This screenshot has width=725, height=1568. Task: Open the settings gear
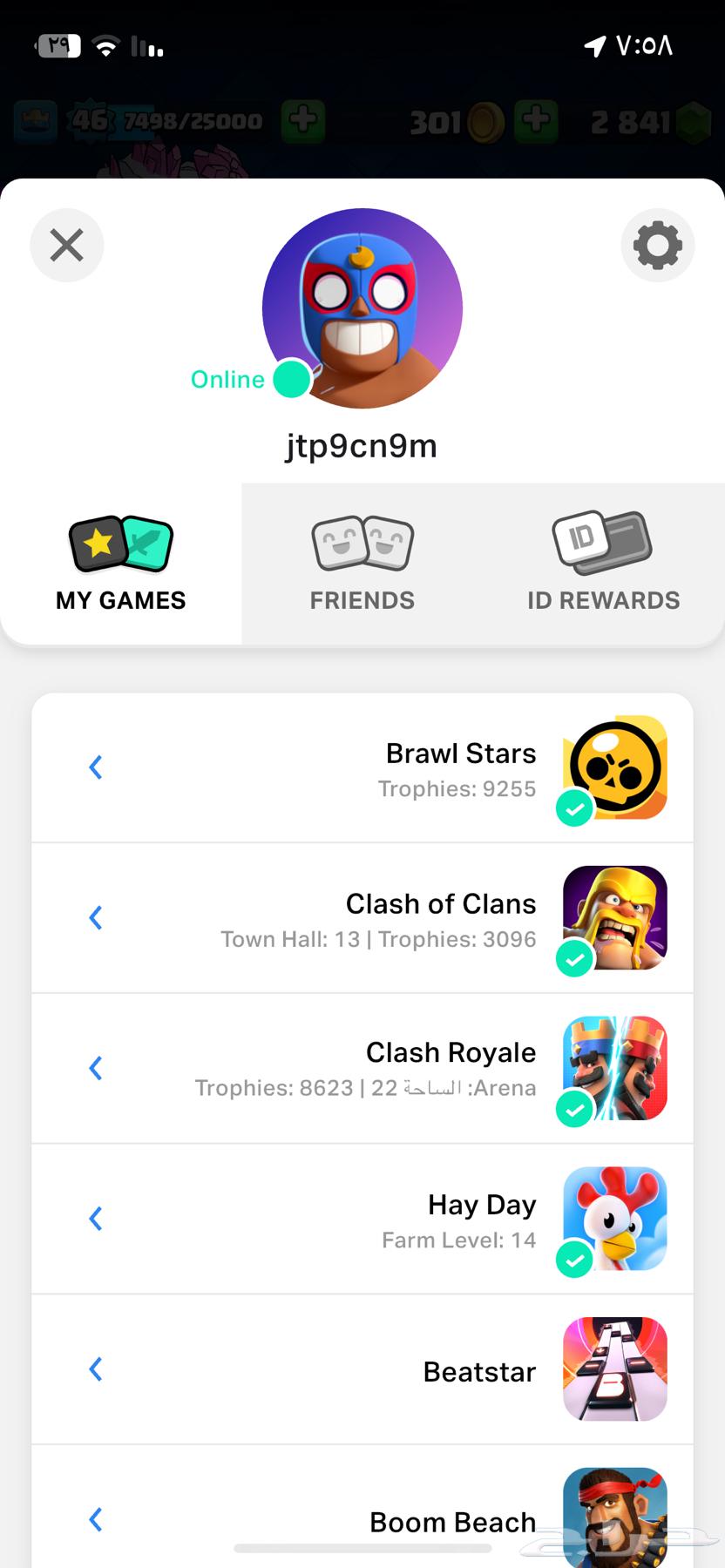657,245
